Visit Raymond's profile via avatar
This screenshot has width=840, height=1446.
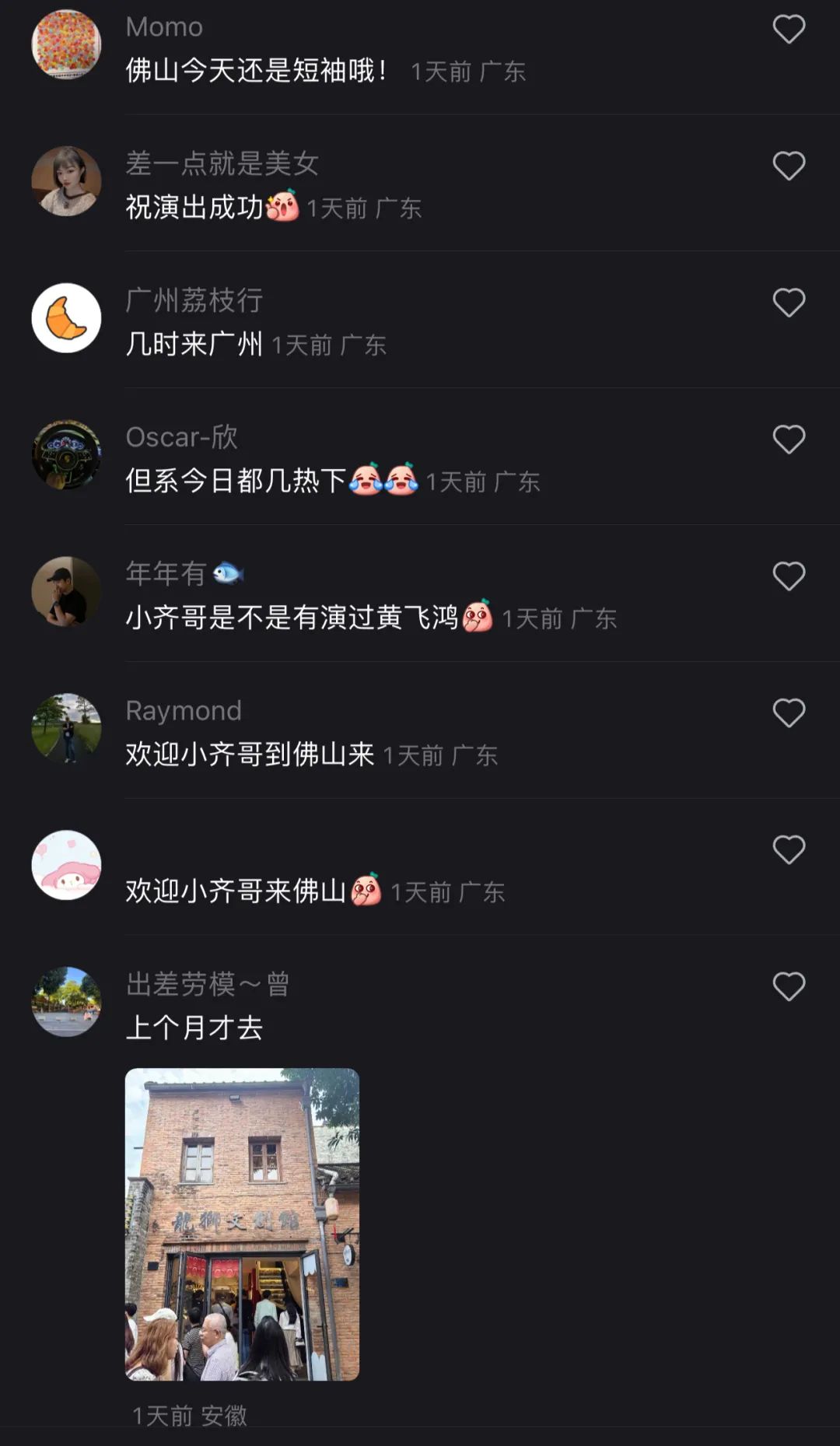[66, 728]
